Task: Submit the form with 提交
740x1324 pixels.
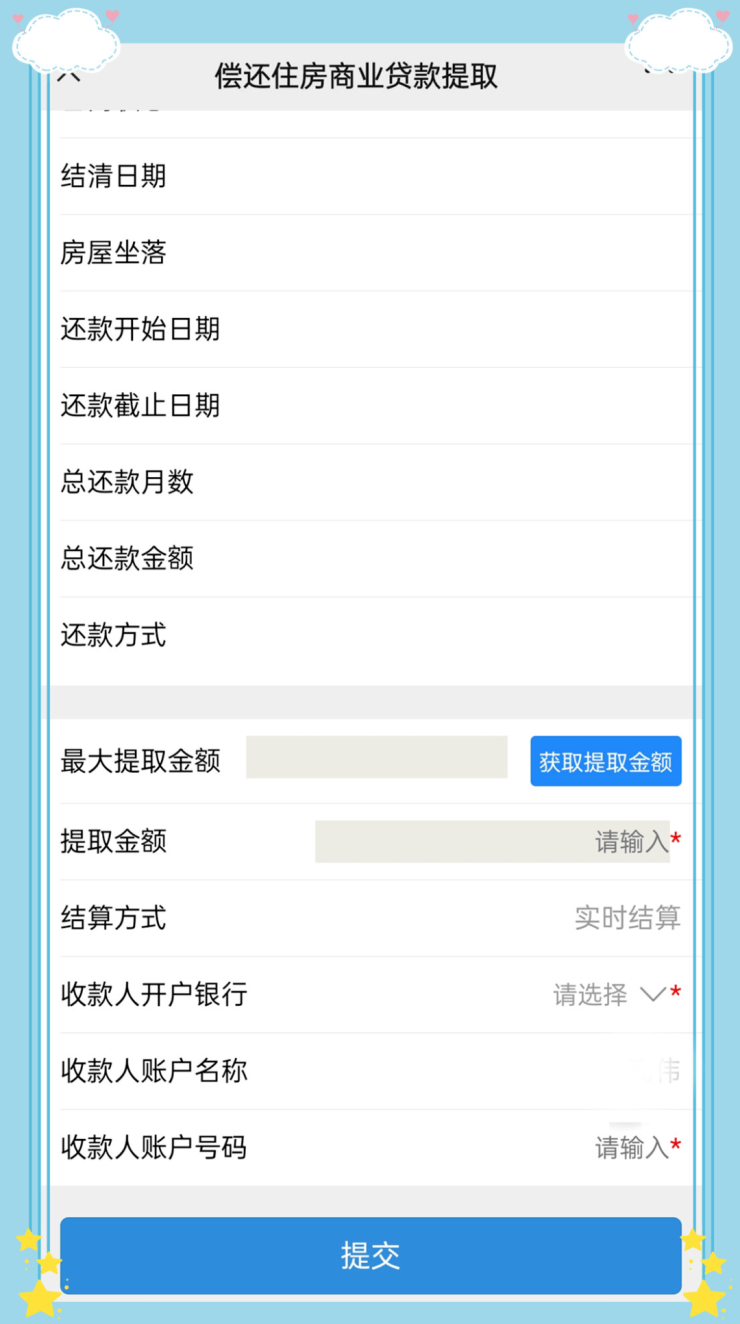Action: [x=370, y=1255]
